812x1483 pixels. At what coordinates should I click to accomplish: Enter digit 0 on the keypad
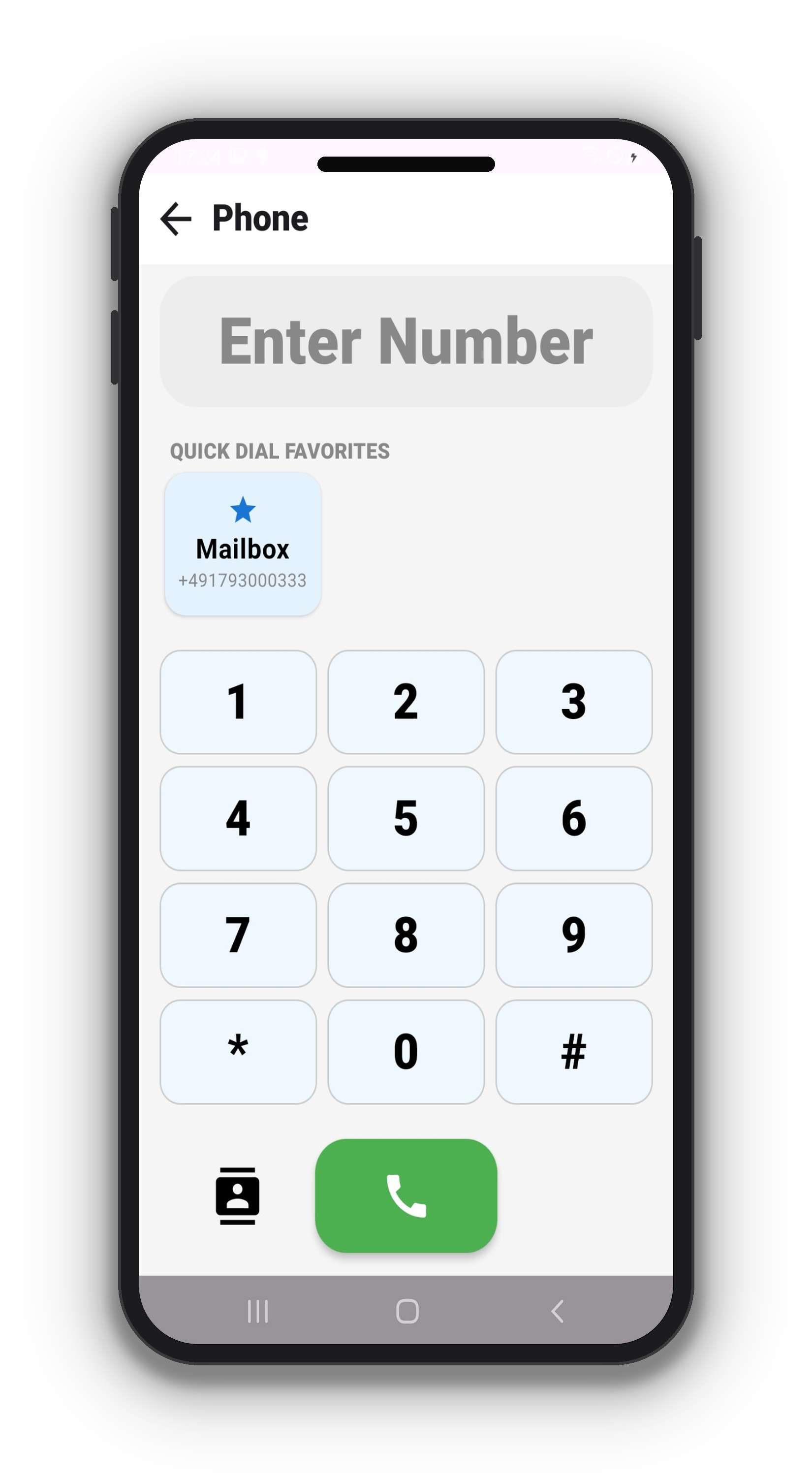pyautogui.click(x=406, y=1051)
